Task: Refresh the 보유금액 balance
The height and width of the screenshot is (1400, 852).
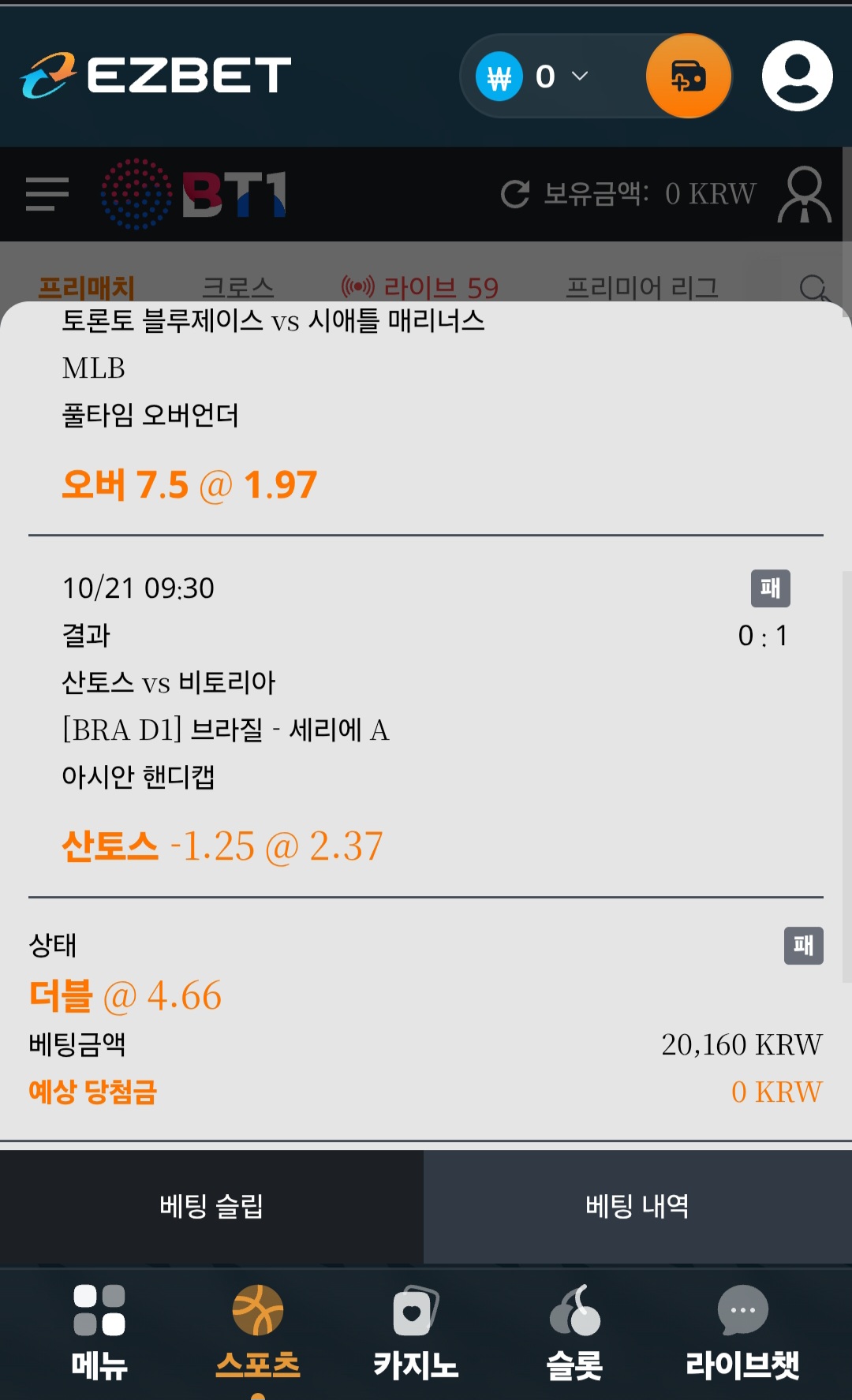Action: 515,194
